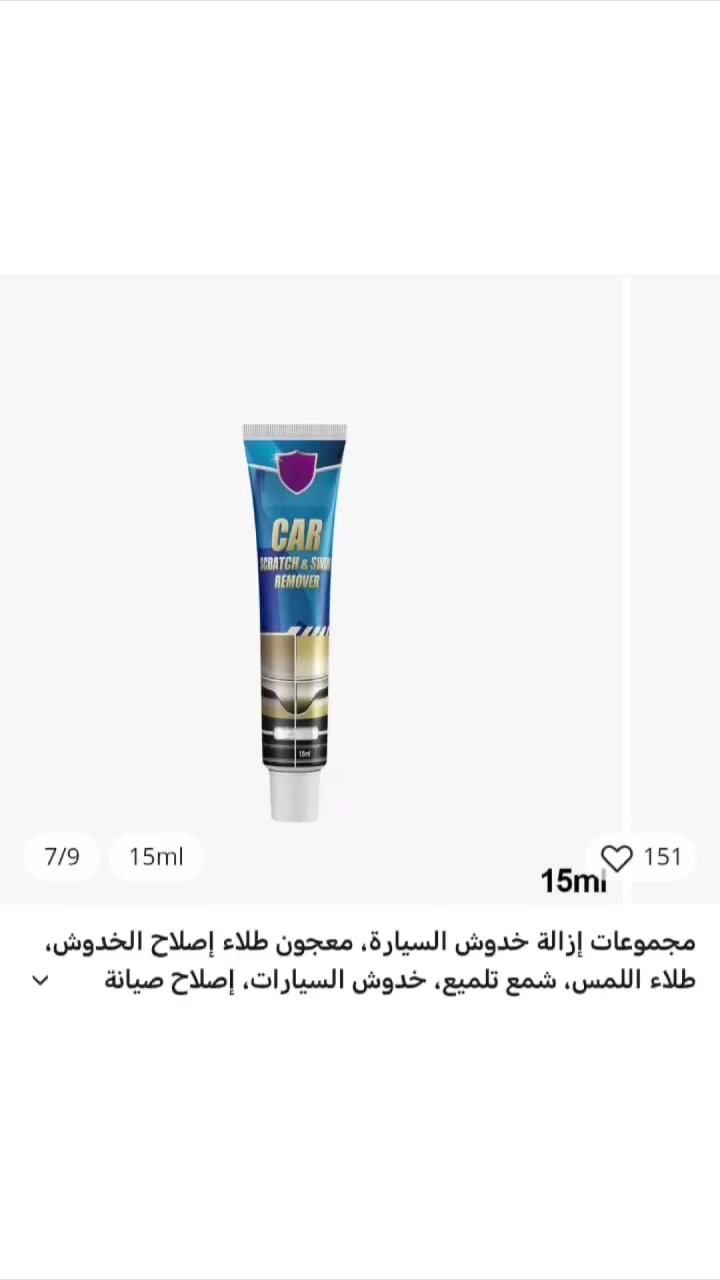This screenshot has height=1280, width=720.
Task: Expand the Arabic product description with the chevron
Action: point(40,980)
